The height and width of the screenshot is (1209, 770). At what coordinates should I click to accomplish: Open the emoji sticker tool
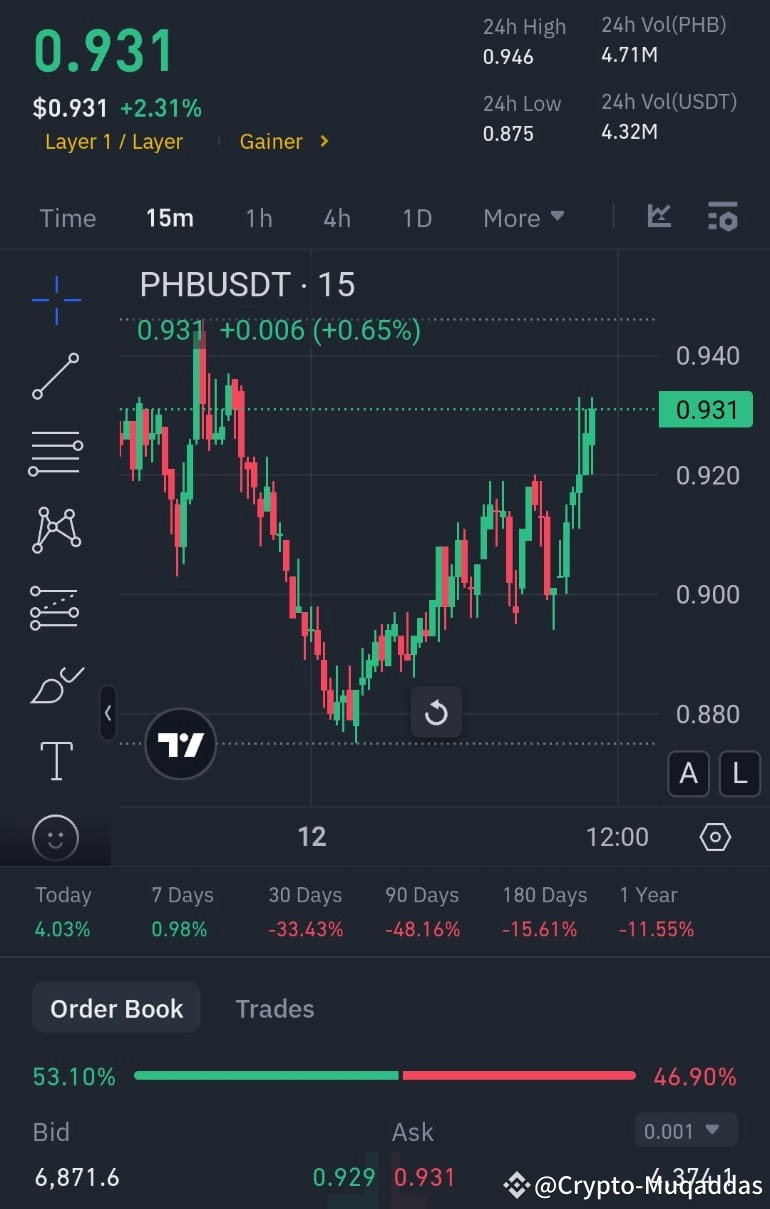(55, 838)
